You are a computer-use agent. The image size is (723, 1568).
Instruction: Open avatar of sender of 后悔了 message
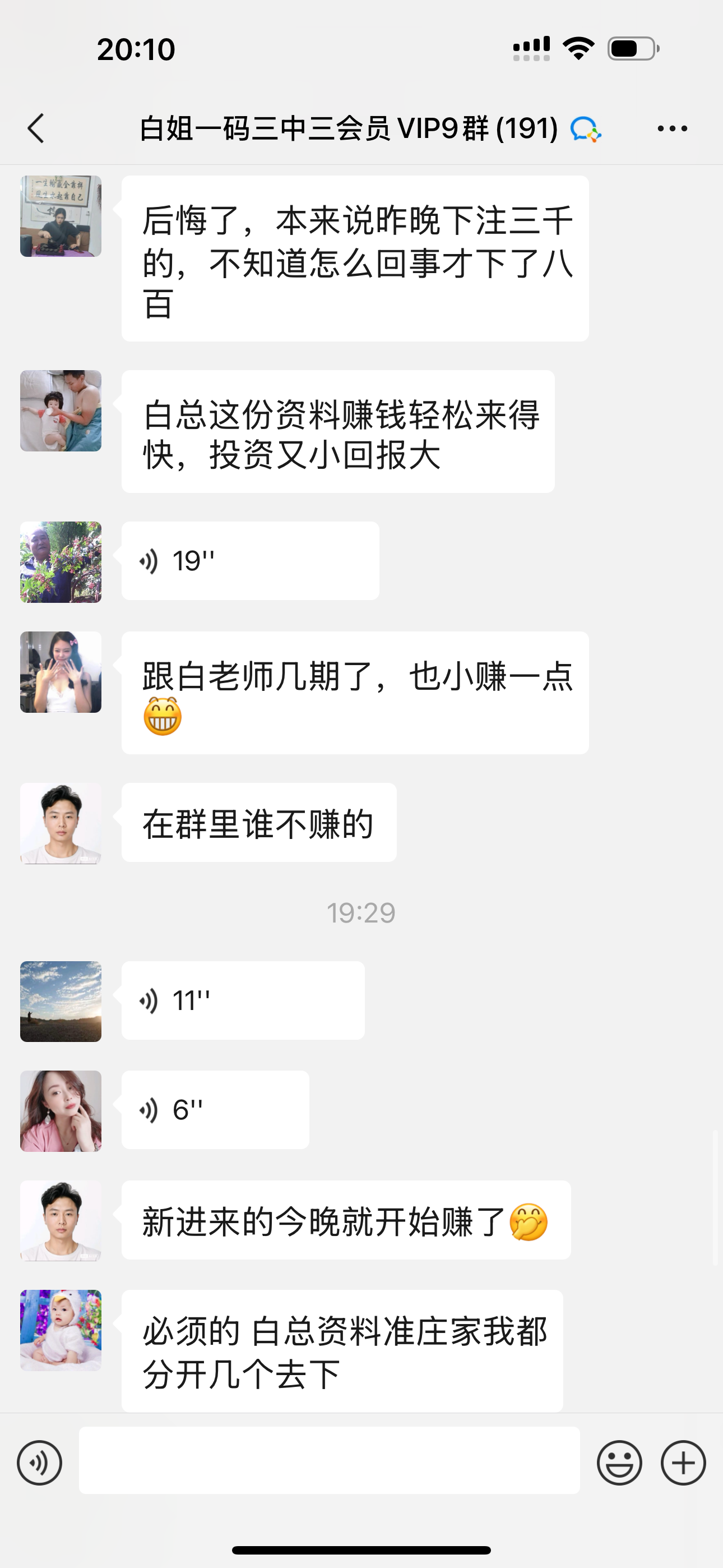tap(61, 216)
